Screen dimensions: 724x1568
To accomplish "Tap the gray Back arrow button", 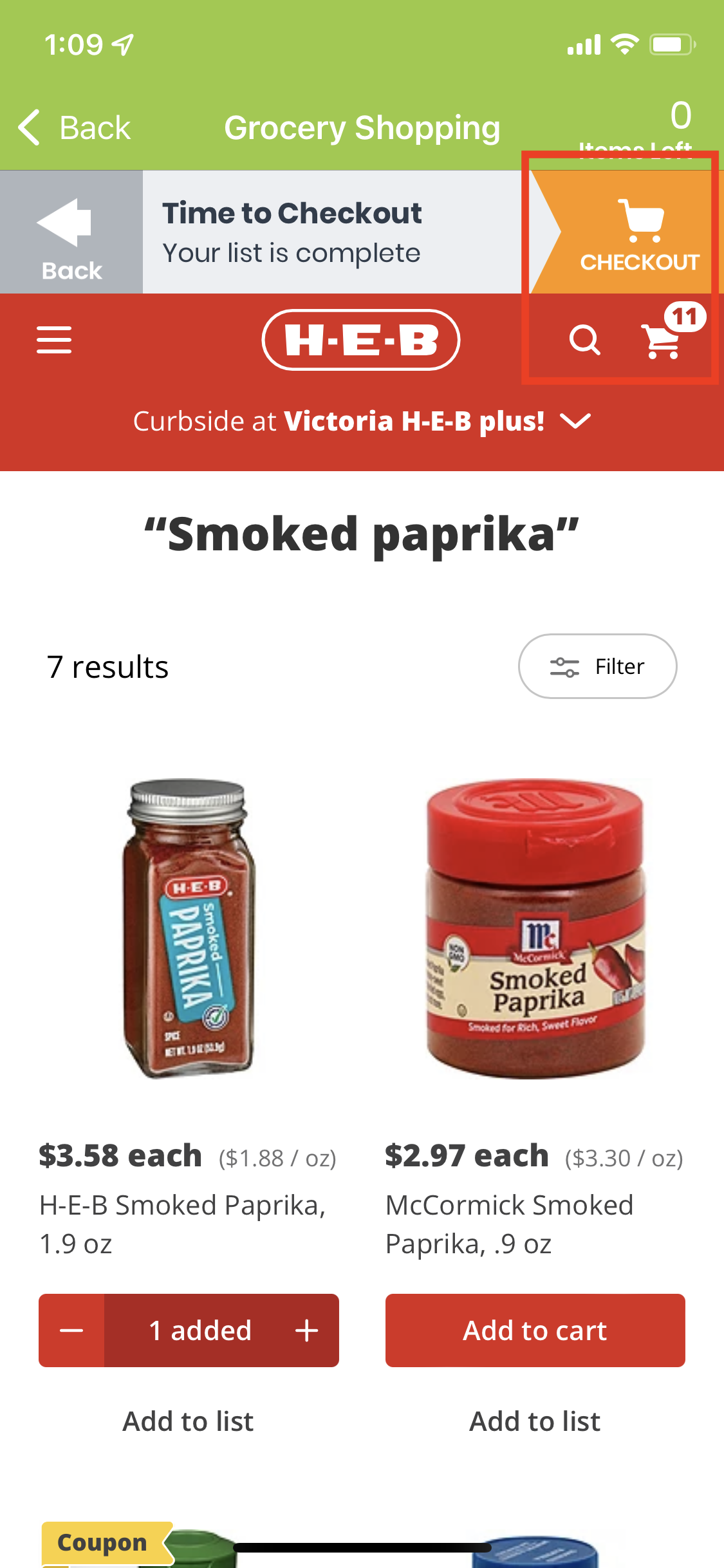I will 71,233.
